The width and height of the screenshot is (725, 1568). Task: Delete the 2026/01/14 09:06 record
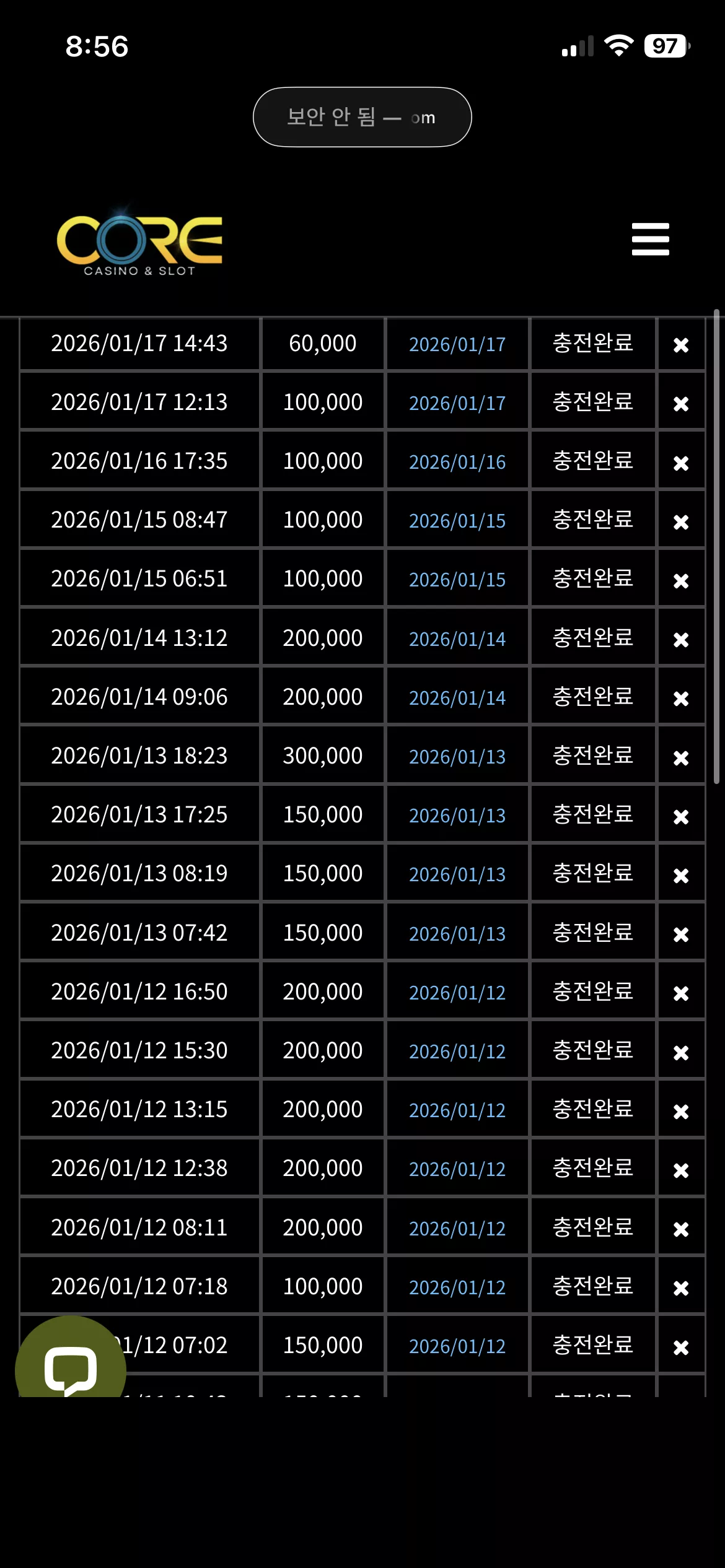tap(681, 699)
